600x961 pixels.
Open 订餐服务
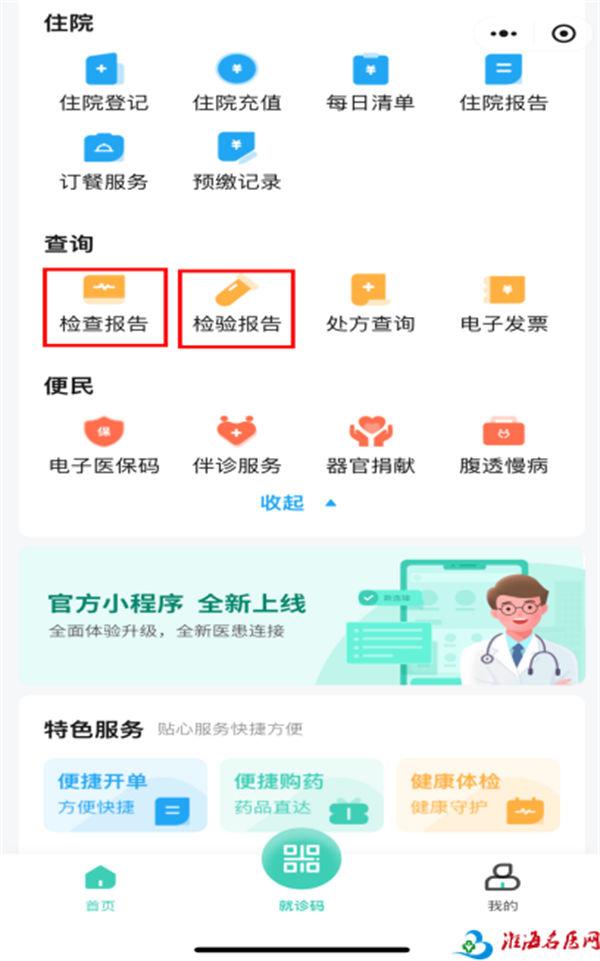[104, 162]
